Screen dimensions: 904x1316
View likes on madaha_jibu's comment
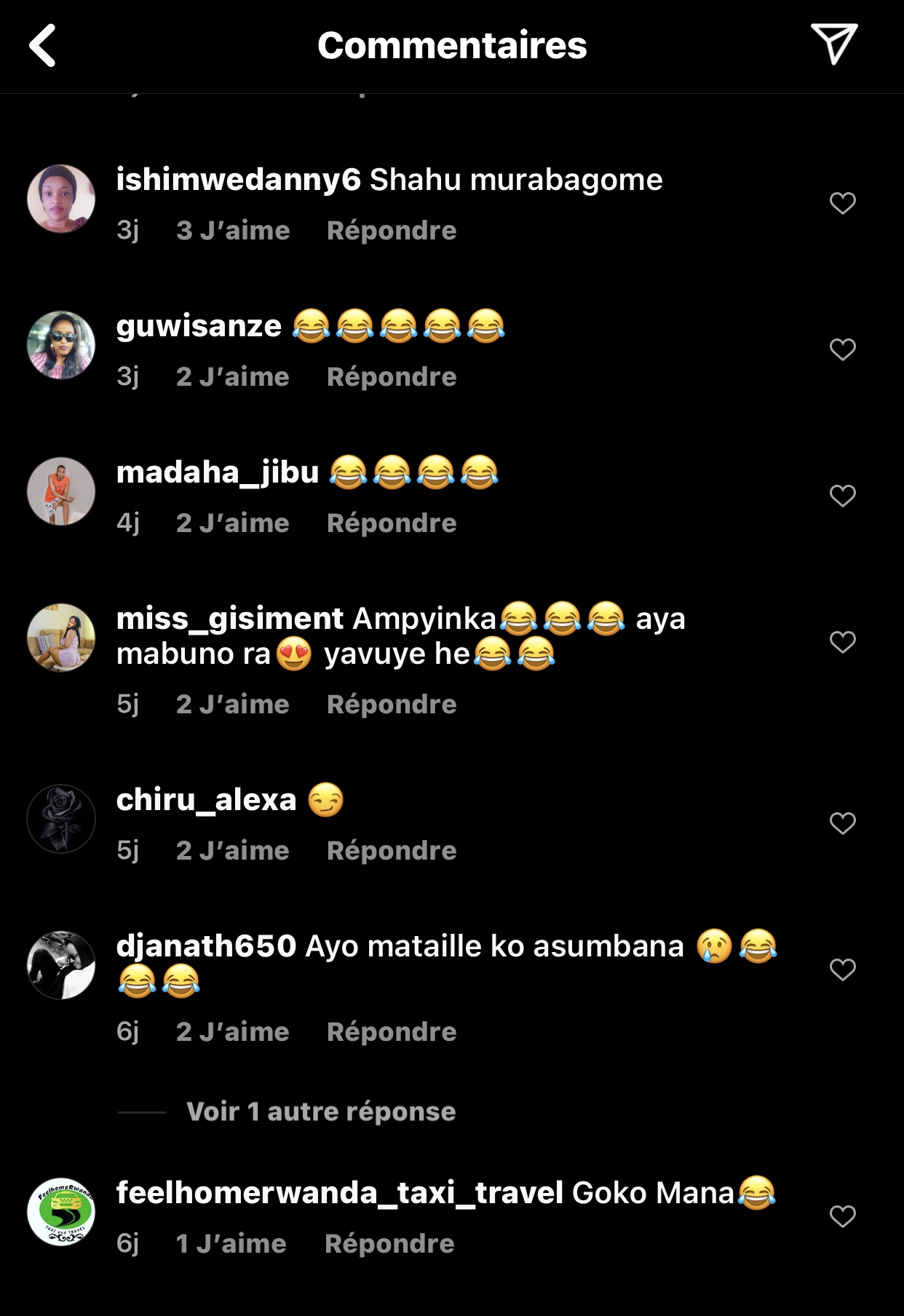click(x=233, y=523)
